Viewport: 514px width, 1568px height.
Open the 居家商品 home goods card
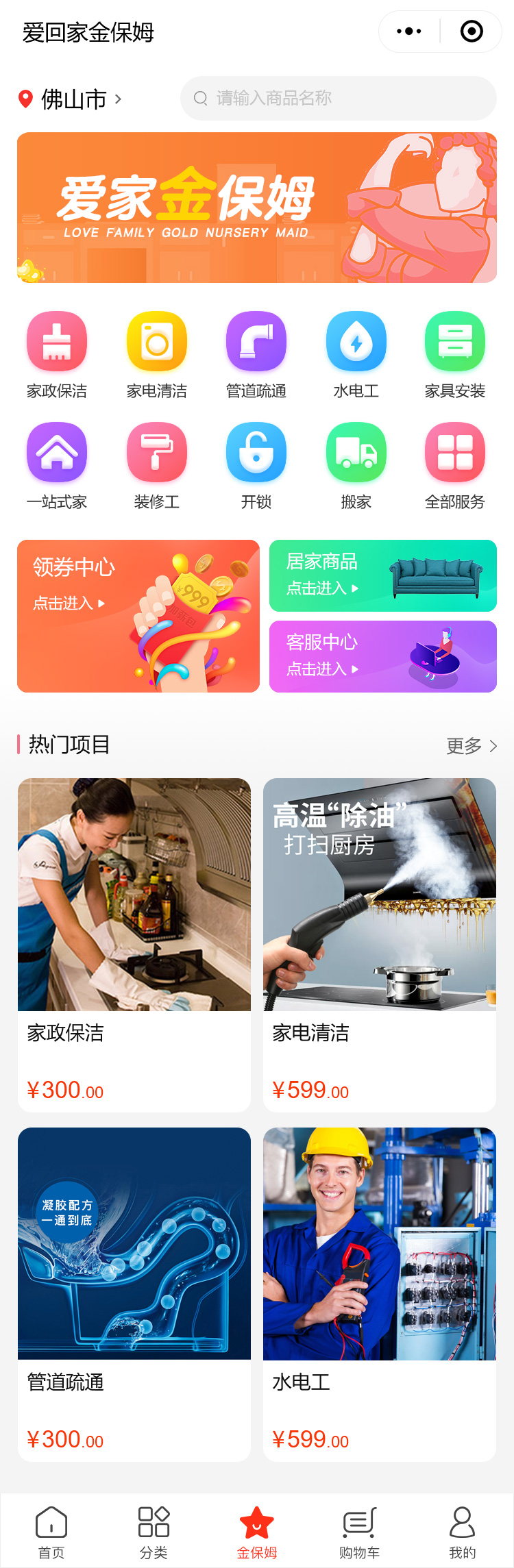coord(382,575)
